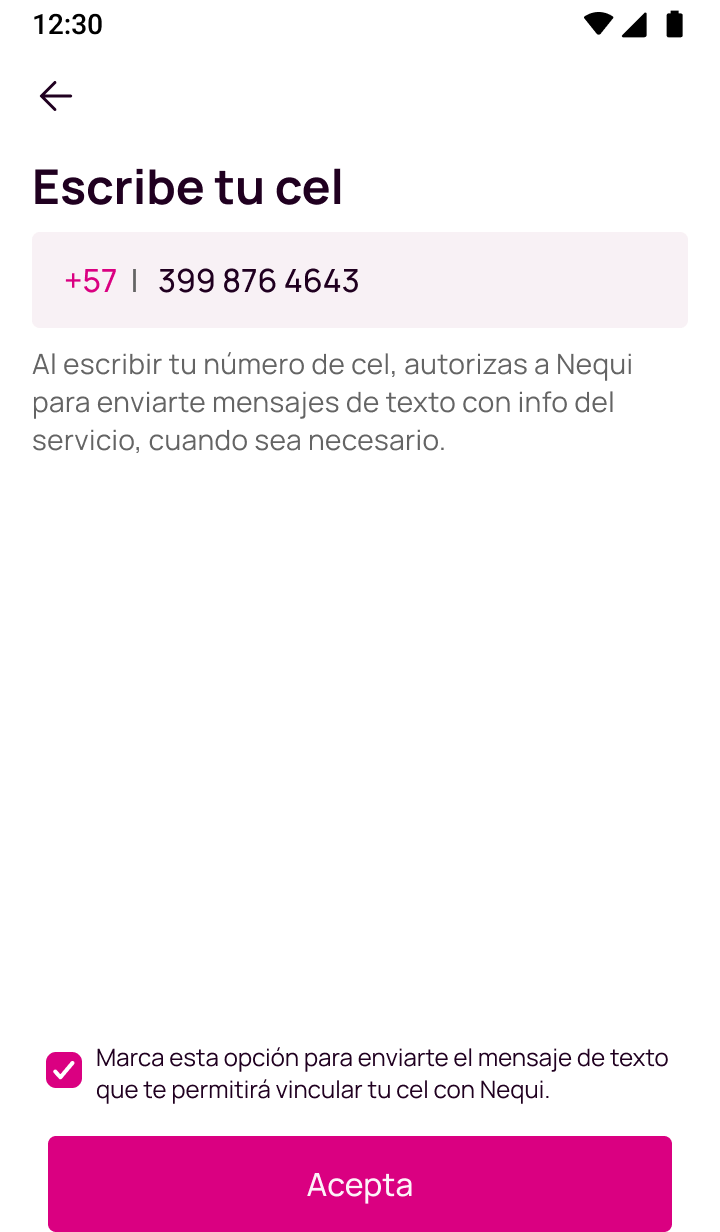Screen dimensions: 720x1232
Task: Tap the cell number input field
Action: 360,280
